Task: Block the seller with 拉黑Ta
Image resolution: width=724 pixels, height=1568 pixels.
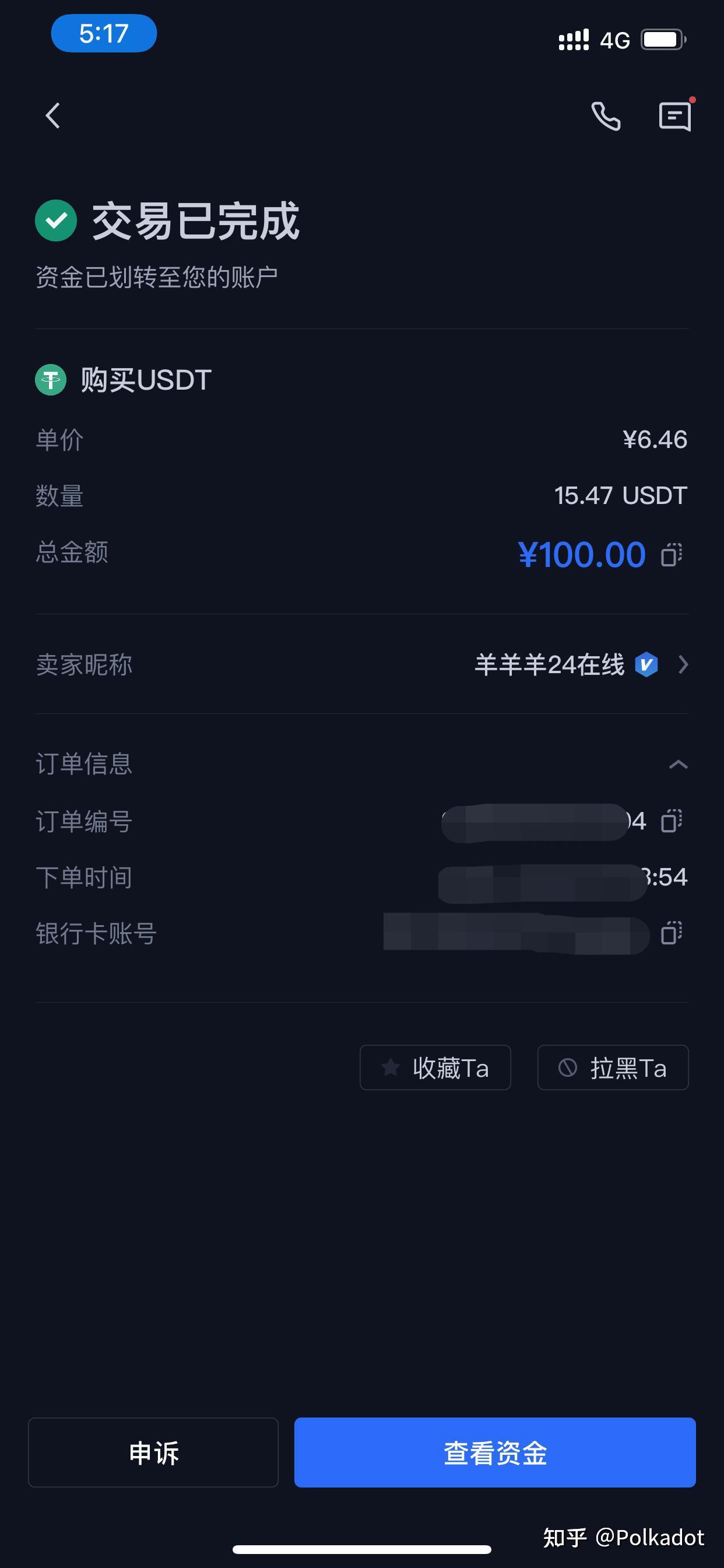Action: pos(613,1067)
